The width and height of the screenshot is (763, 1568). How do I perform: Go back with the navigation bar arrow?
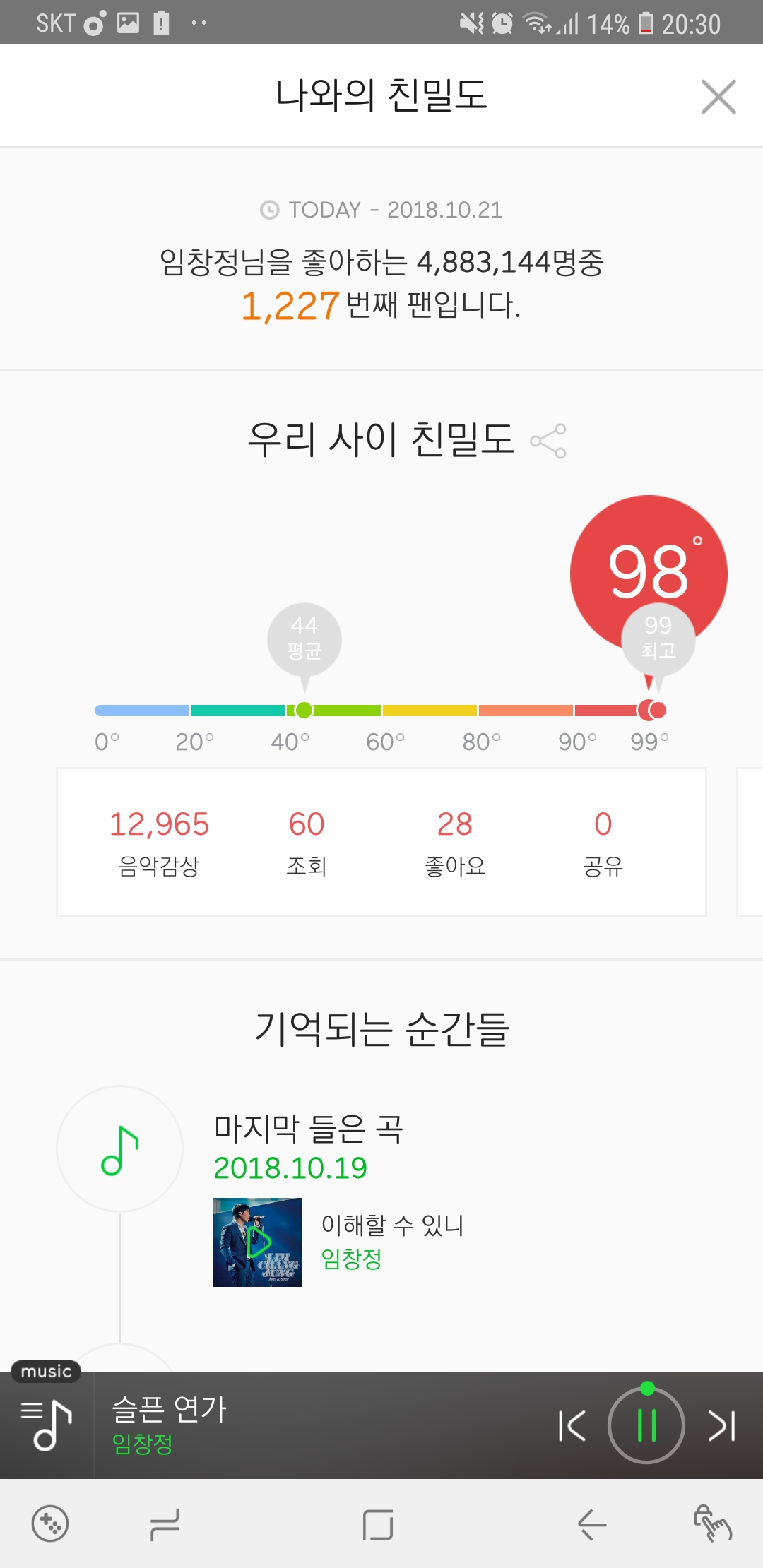point(591,1524)
